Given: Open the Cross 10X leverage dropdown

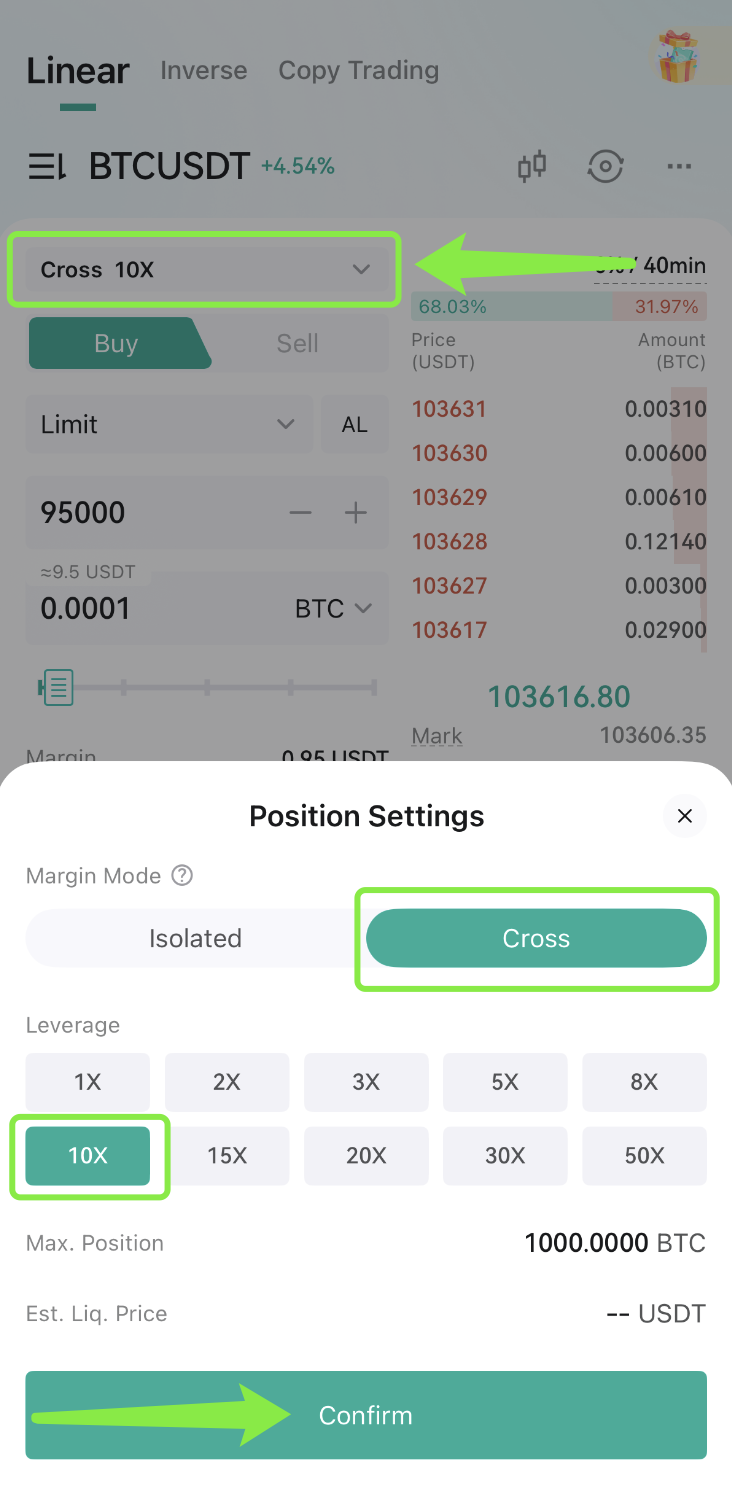Looking at the screenshot, I should point(205,269).
